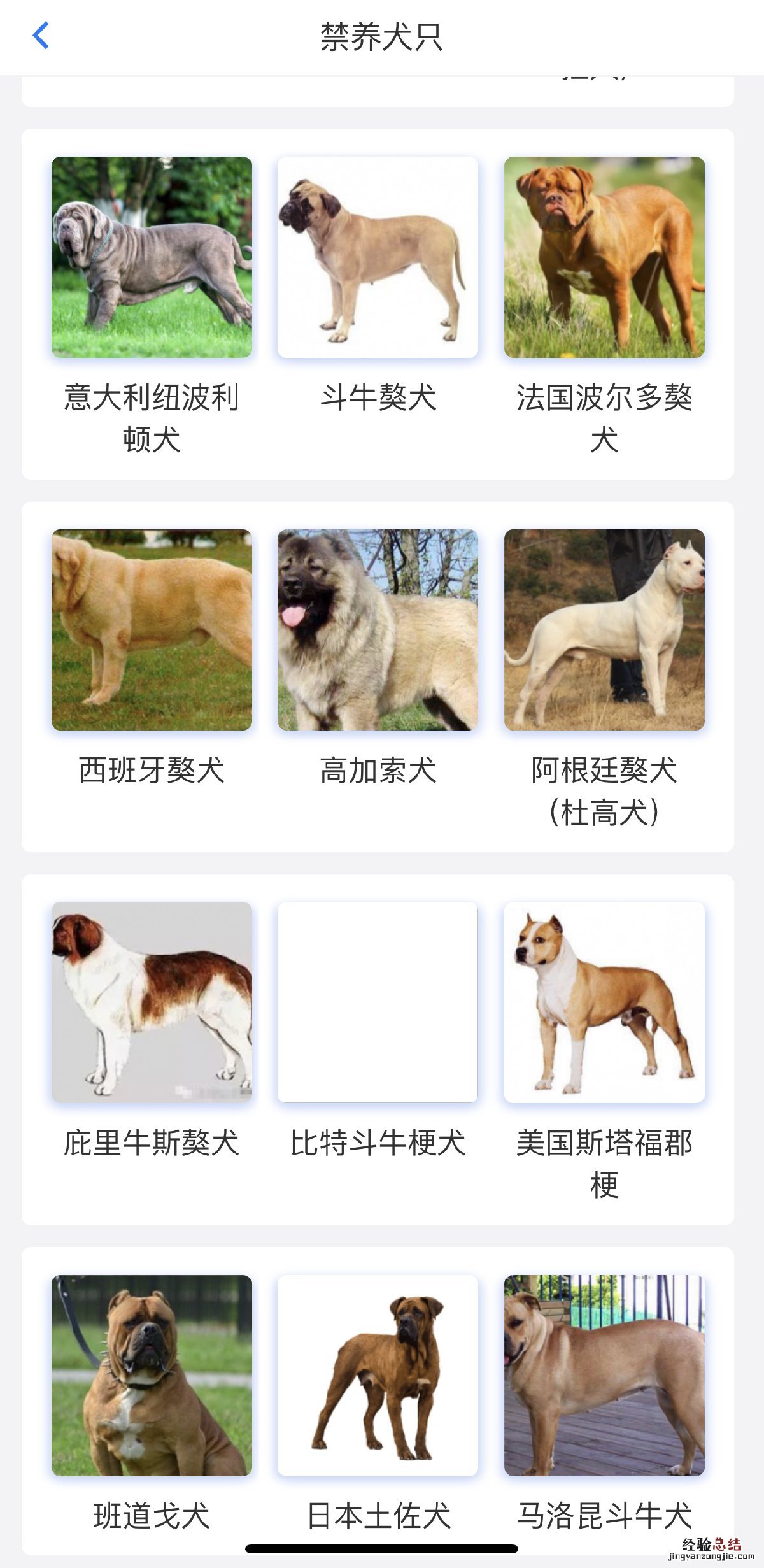Screen dimensions: 764x1568
Task: Tap the 高加索犬 picture
Action: [x=378, y=629]
